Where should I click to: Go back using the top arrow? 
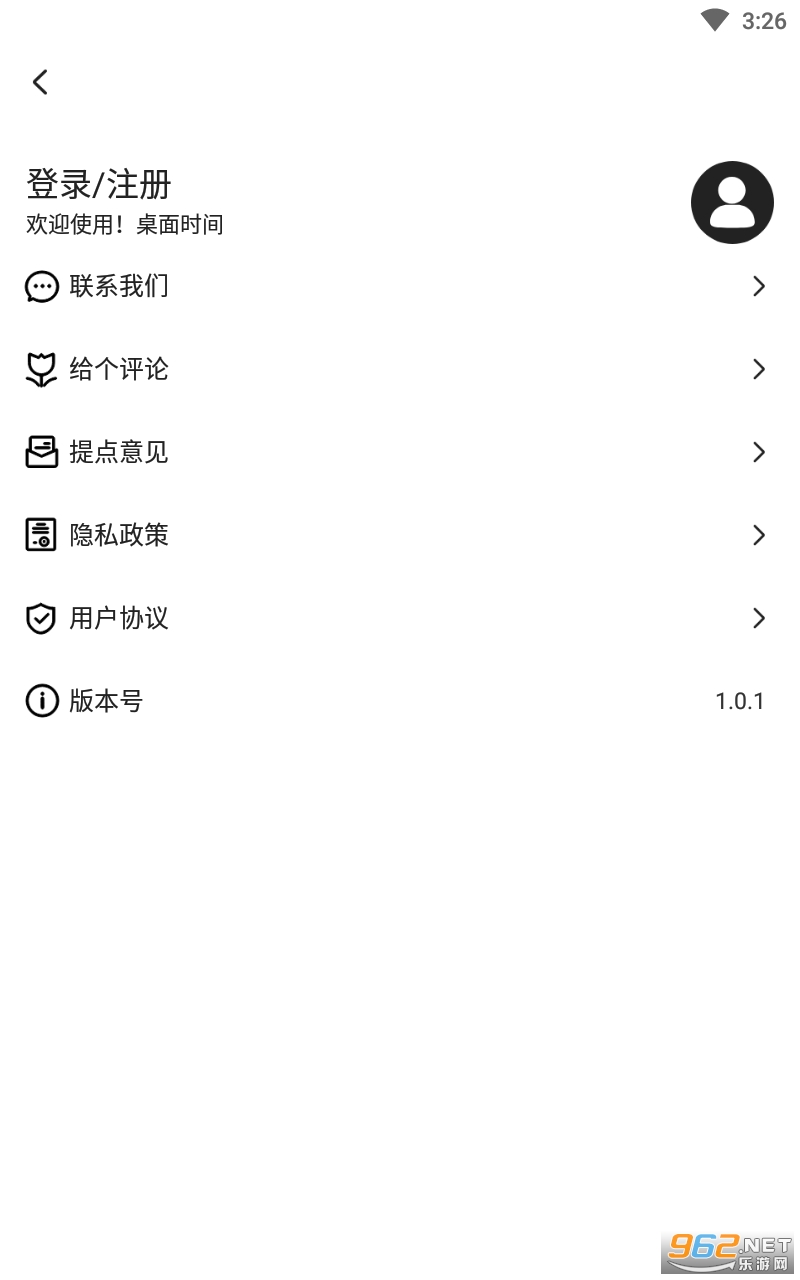[x=40, y=82]
